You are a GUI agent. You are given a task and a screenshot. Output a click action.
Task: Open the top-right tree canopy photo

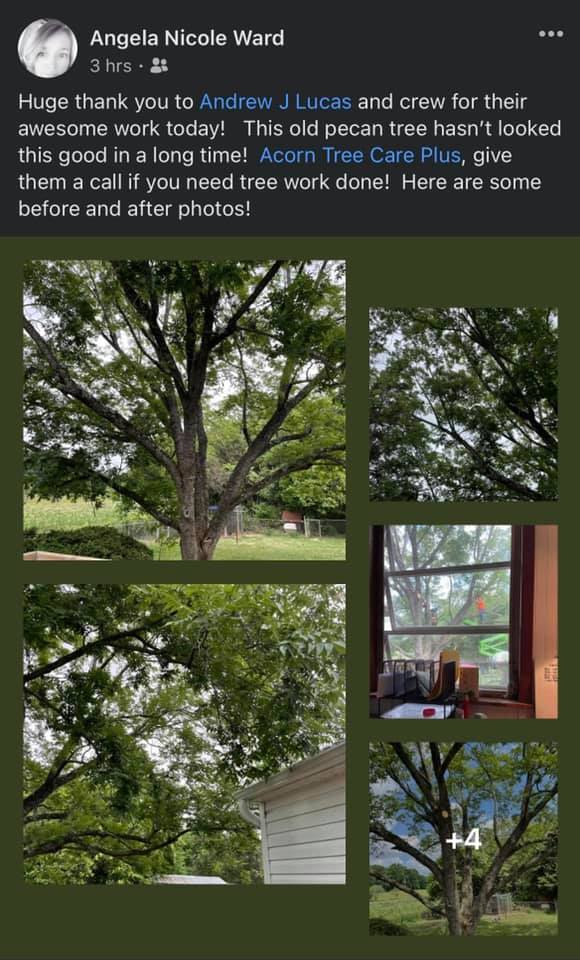[464, 405]
